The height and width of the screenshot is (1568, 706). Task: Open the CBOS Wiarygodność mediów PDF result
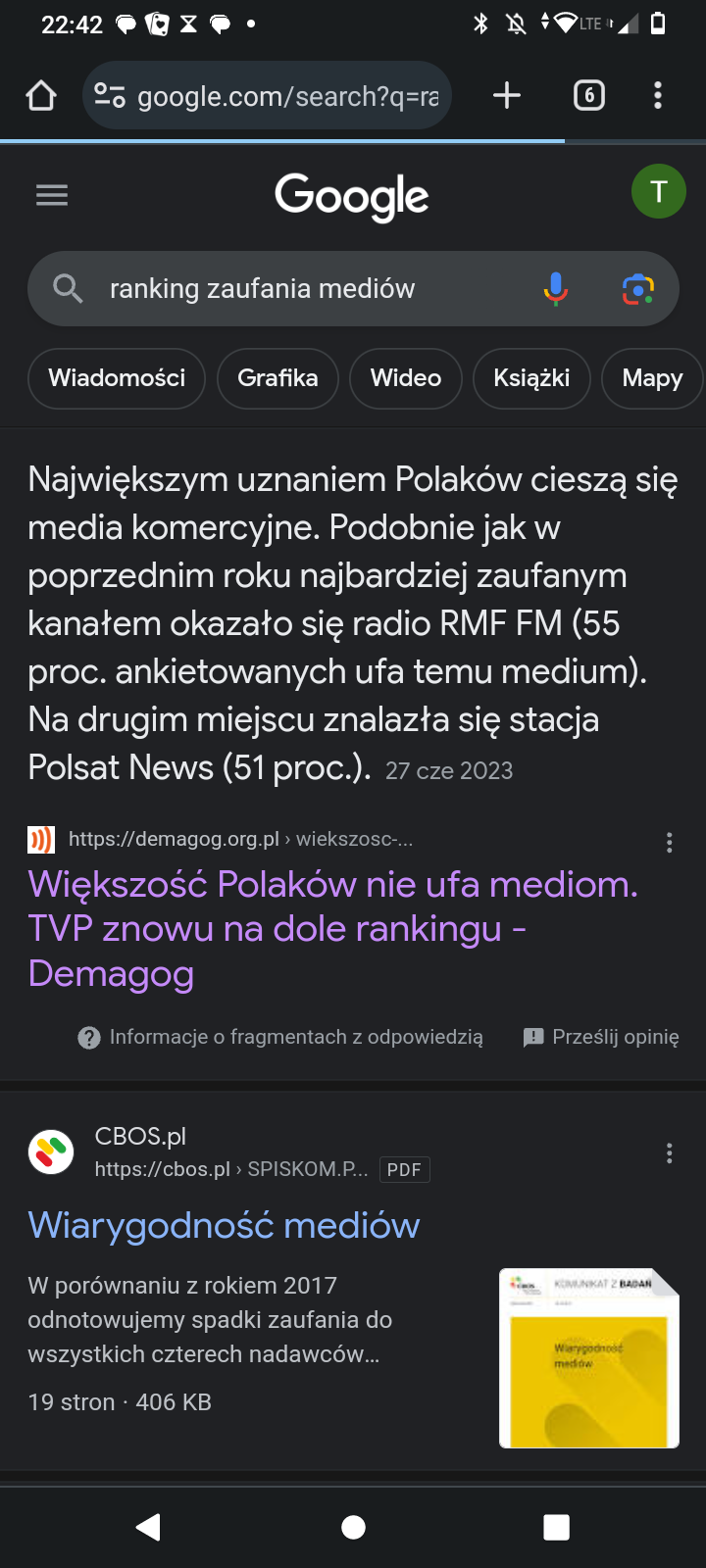tap(224, 1225)
